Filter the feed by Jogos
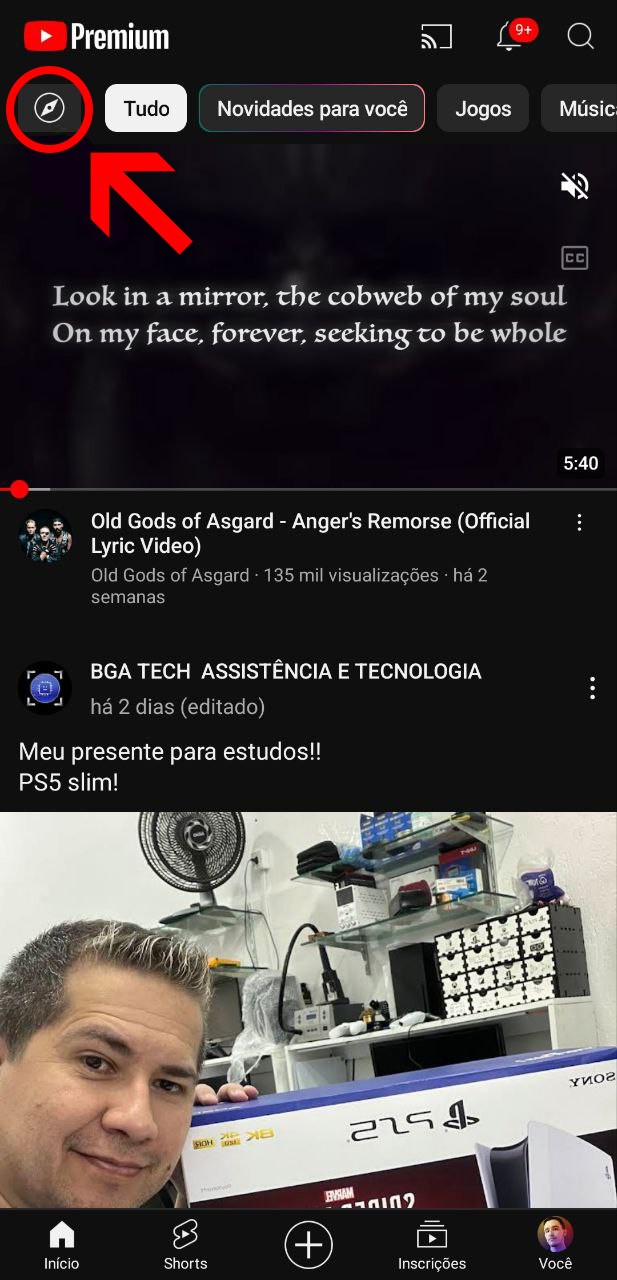 (483, 108)
